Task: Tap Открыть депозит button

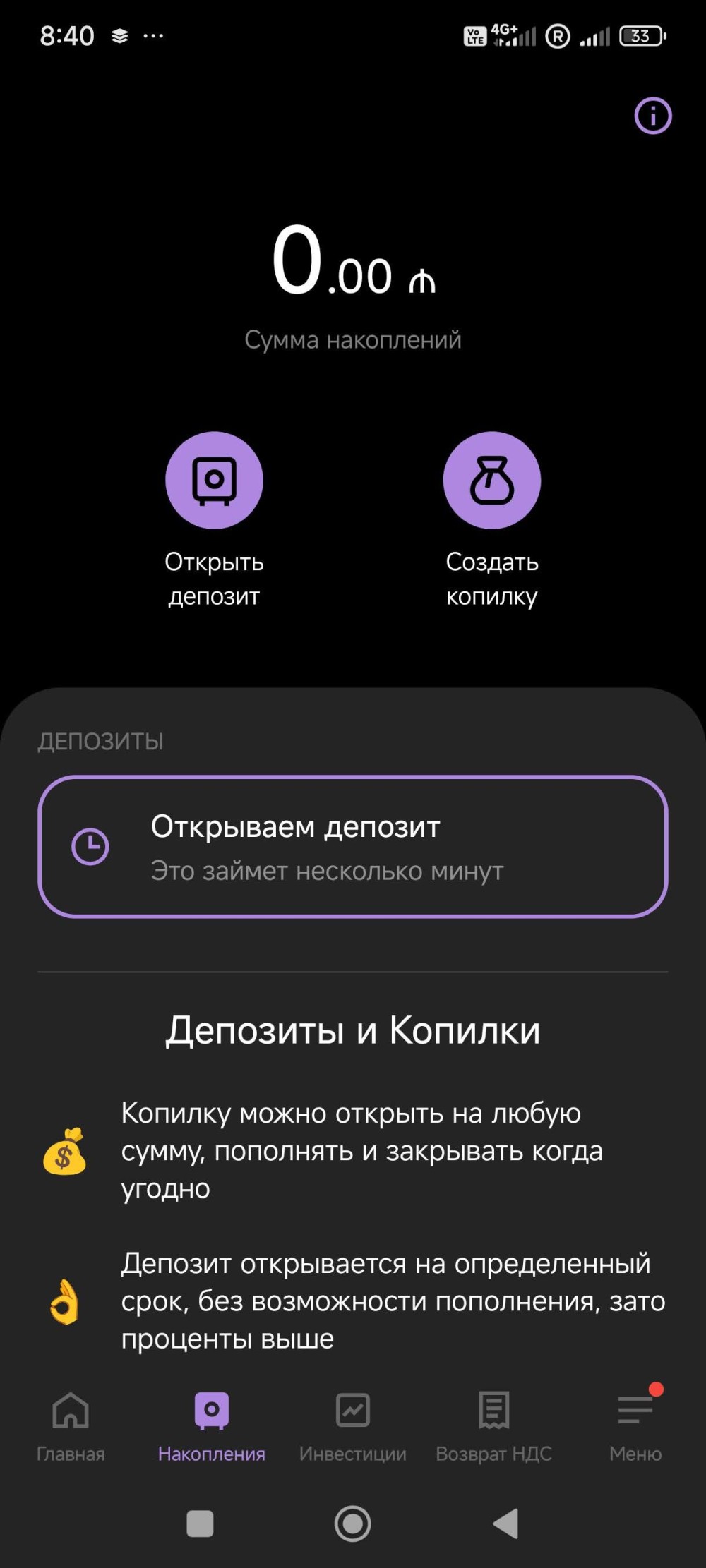Action: click(x=214, y=481)
